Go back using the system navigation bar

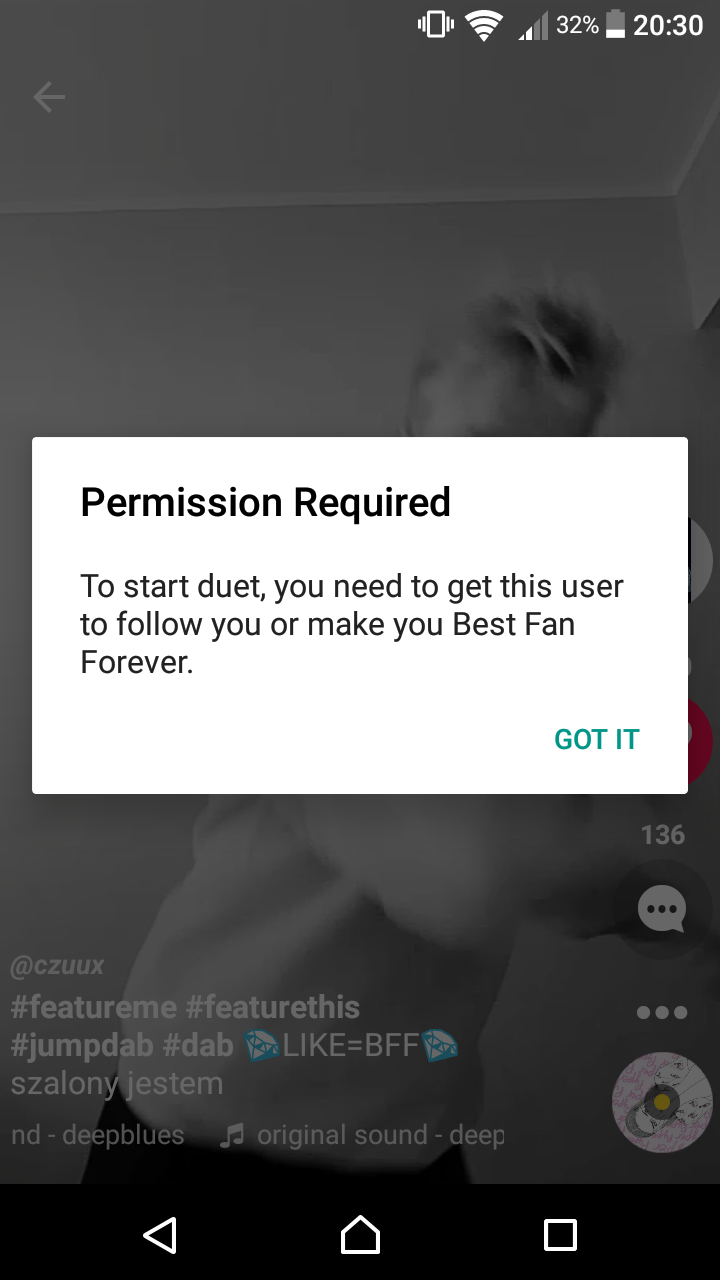click(160, 1234)
